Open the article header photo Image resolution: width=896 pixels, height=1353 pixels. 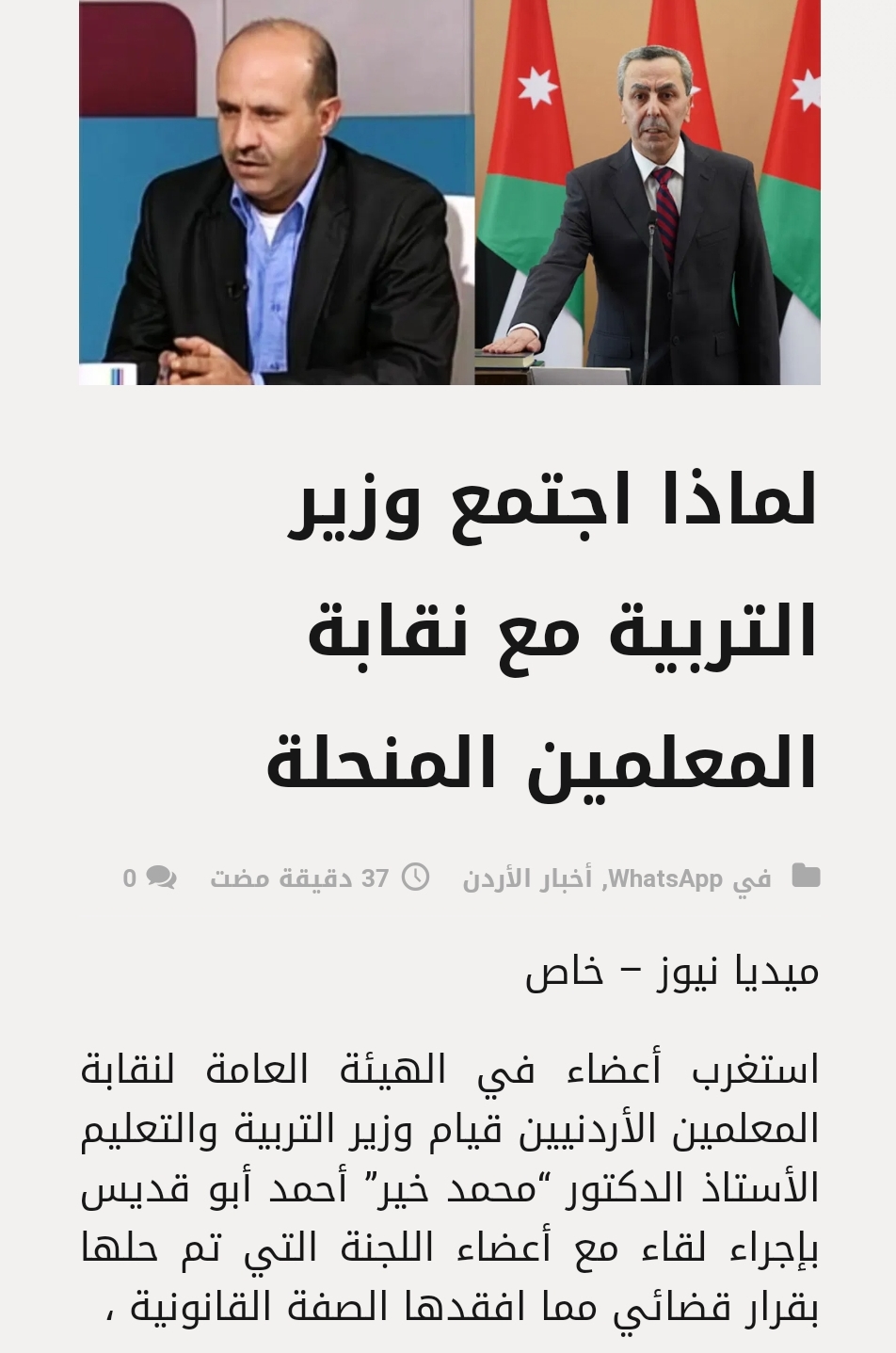449,192
